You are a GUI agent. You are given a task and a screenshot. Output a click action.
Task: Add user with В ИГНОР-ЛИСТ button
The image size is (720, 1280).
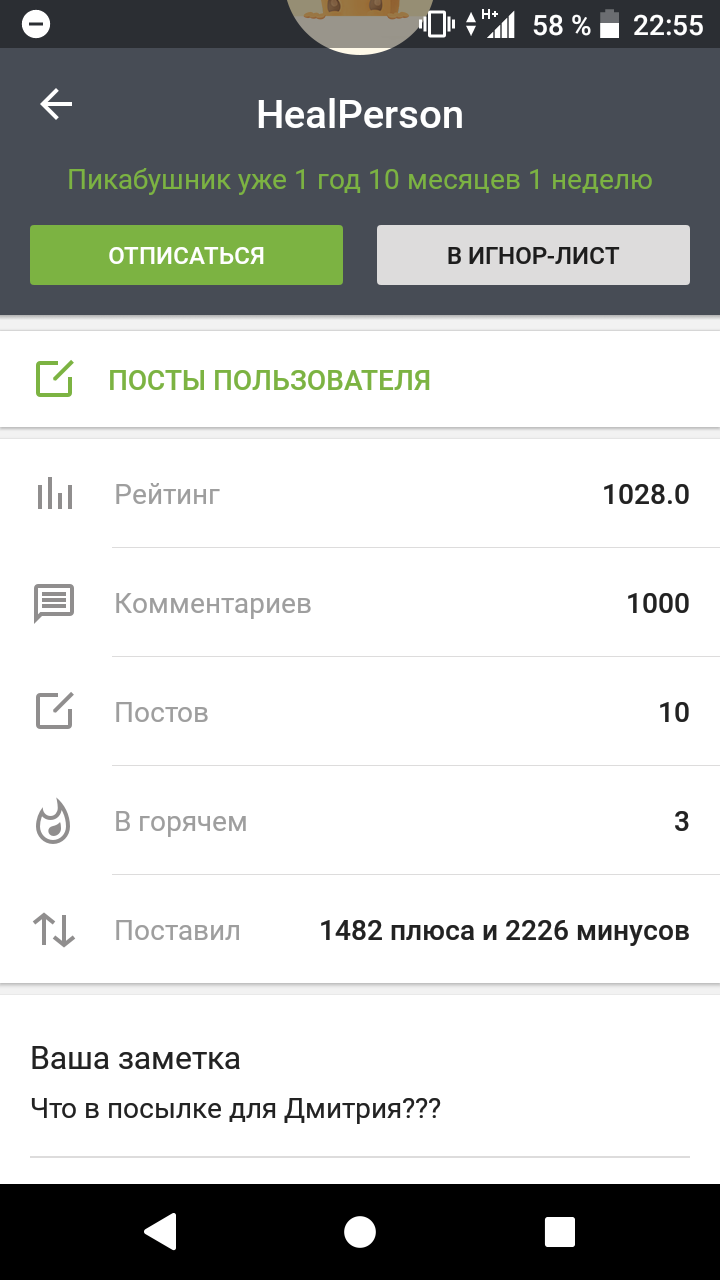pyautogui.click(x=533, y=255)
